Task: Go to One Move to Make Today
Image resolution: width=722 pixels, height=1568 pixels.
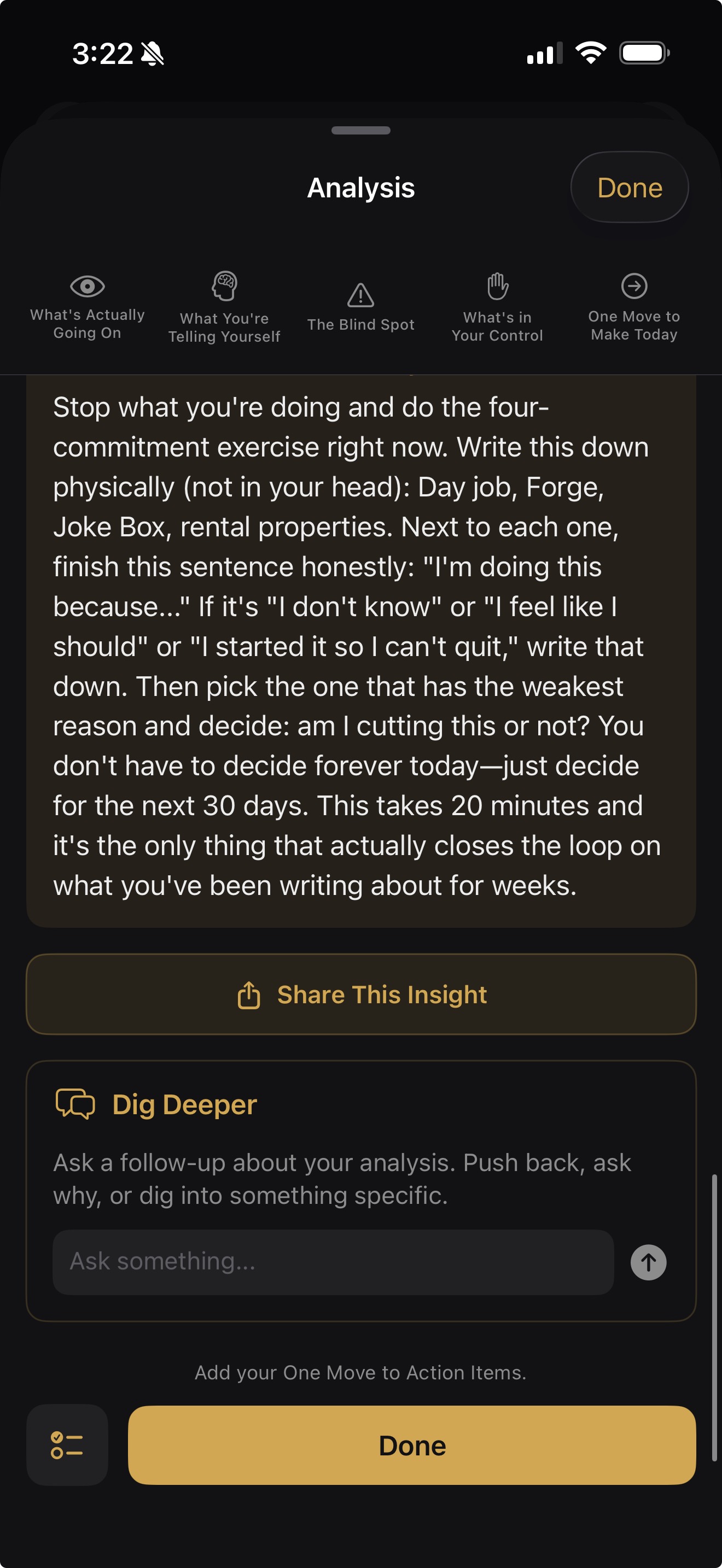Action: (634, 308)
